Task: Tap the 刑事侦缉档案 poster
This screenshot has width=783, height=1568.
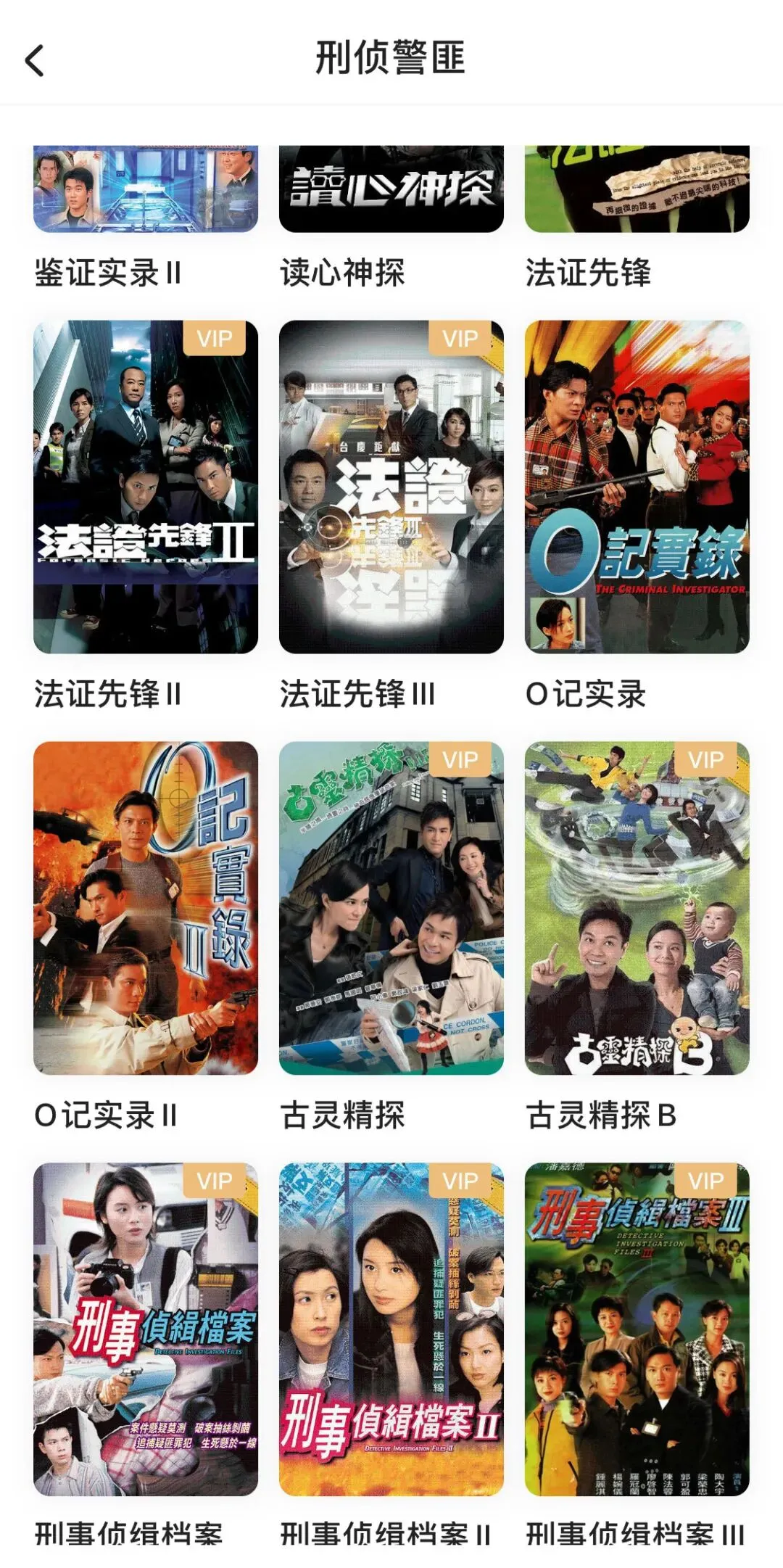Action: click(x=145, y=1329)
